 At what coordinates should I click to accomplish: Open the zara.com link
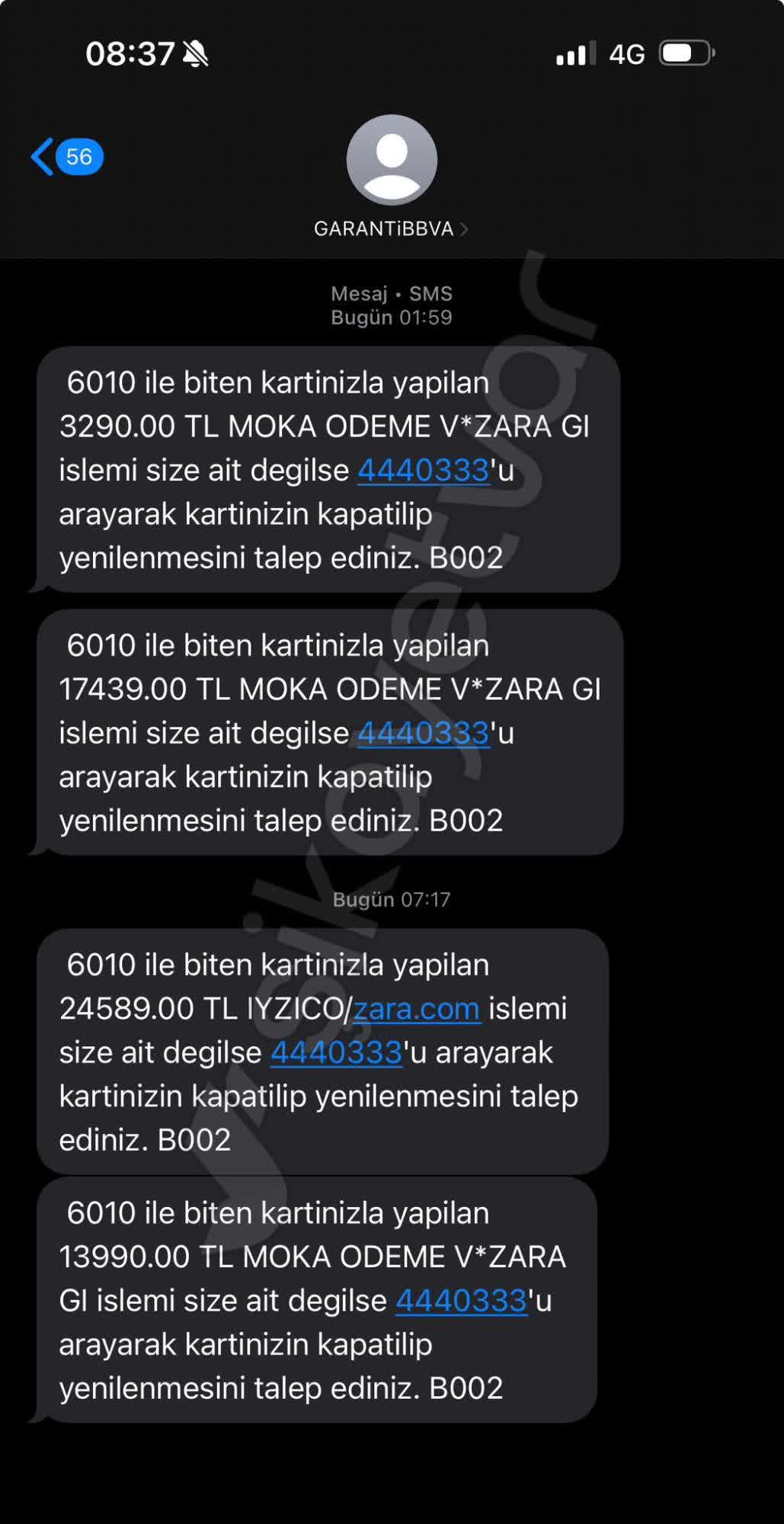[x=415, y=1007]
